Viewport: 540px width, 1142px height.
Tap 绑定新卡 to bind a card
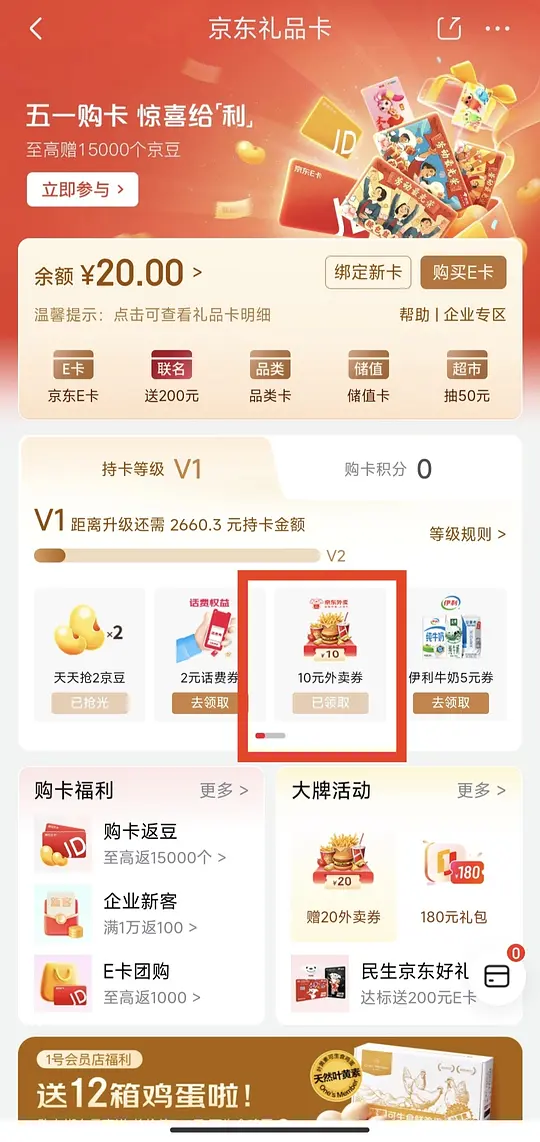[x=368, y=272]
